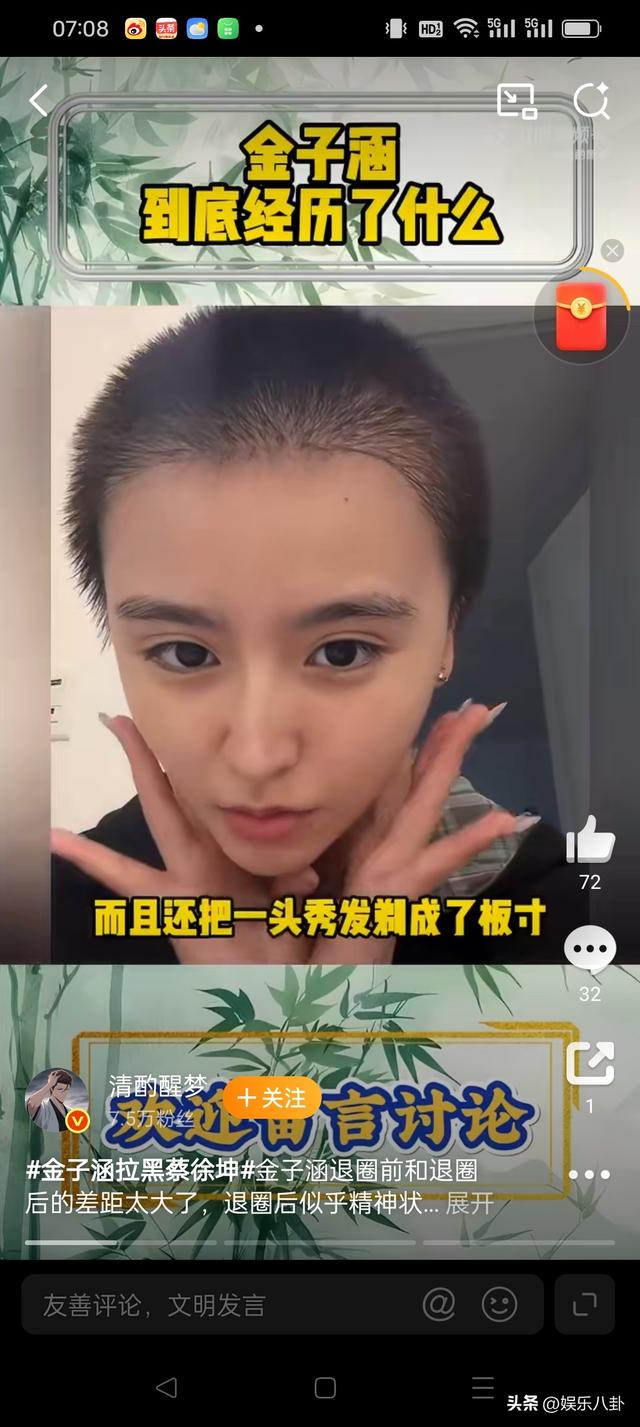Tap the system home button
Viewport: 640px width, 1427px height.
[325, 1387]
